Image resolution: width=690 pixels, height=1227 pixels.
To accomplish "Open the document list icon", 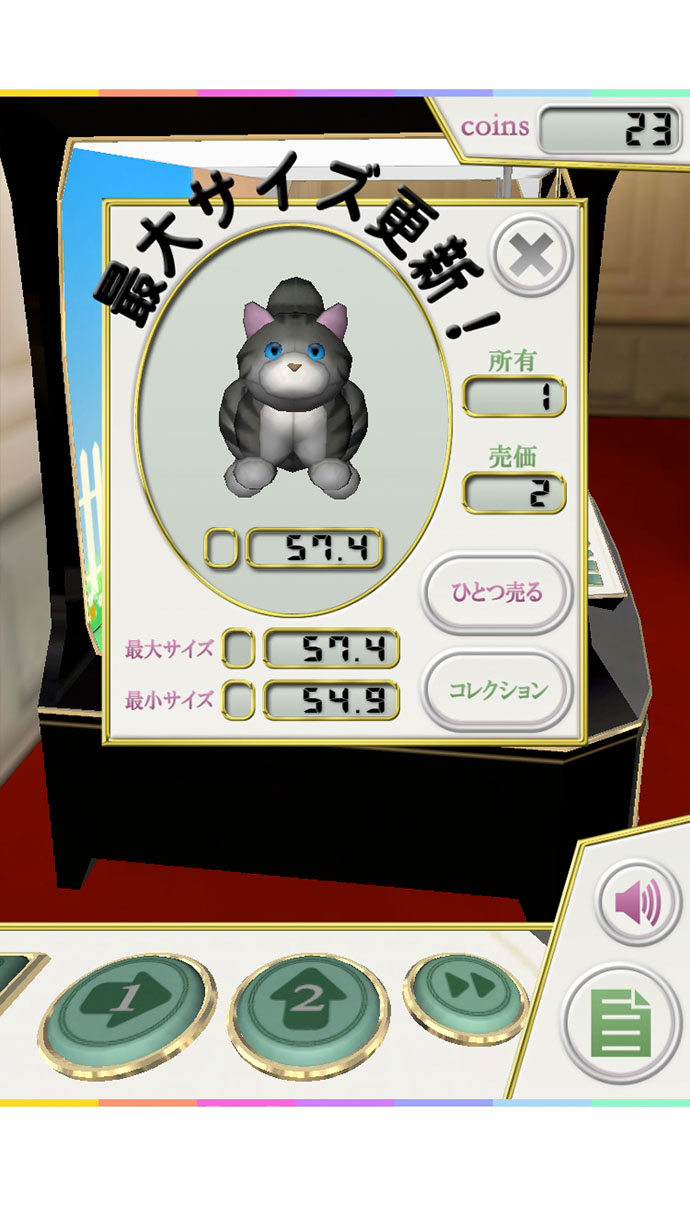I will pos(621,1024).
